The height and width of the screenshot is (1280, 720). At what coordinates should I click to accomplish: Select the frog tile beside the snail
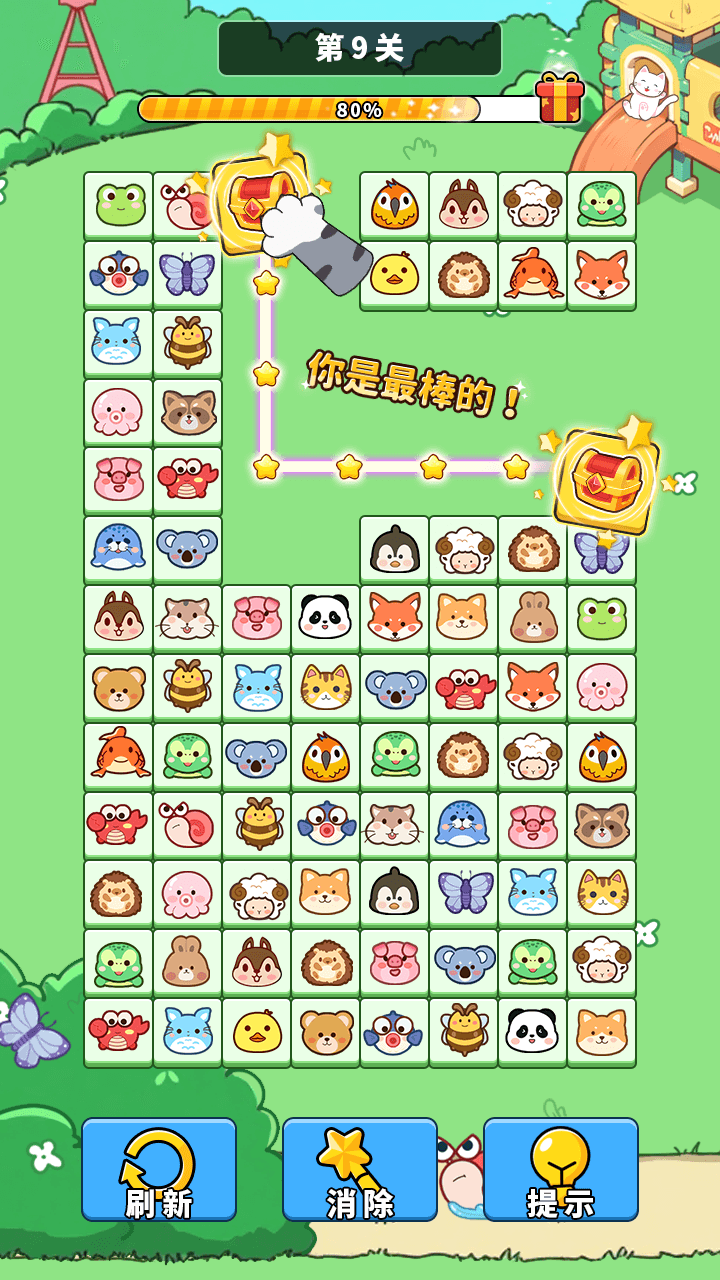click(119, 205)
